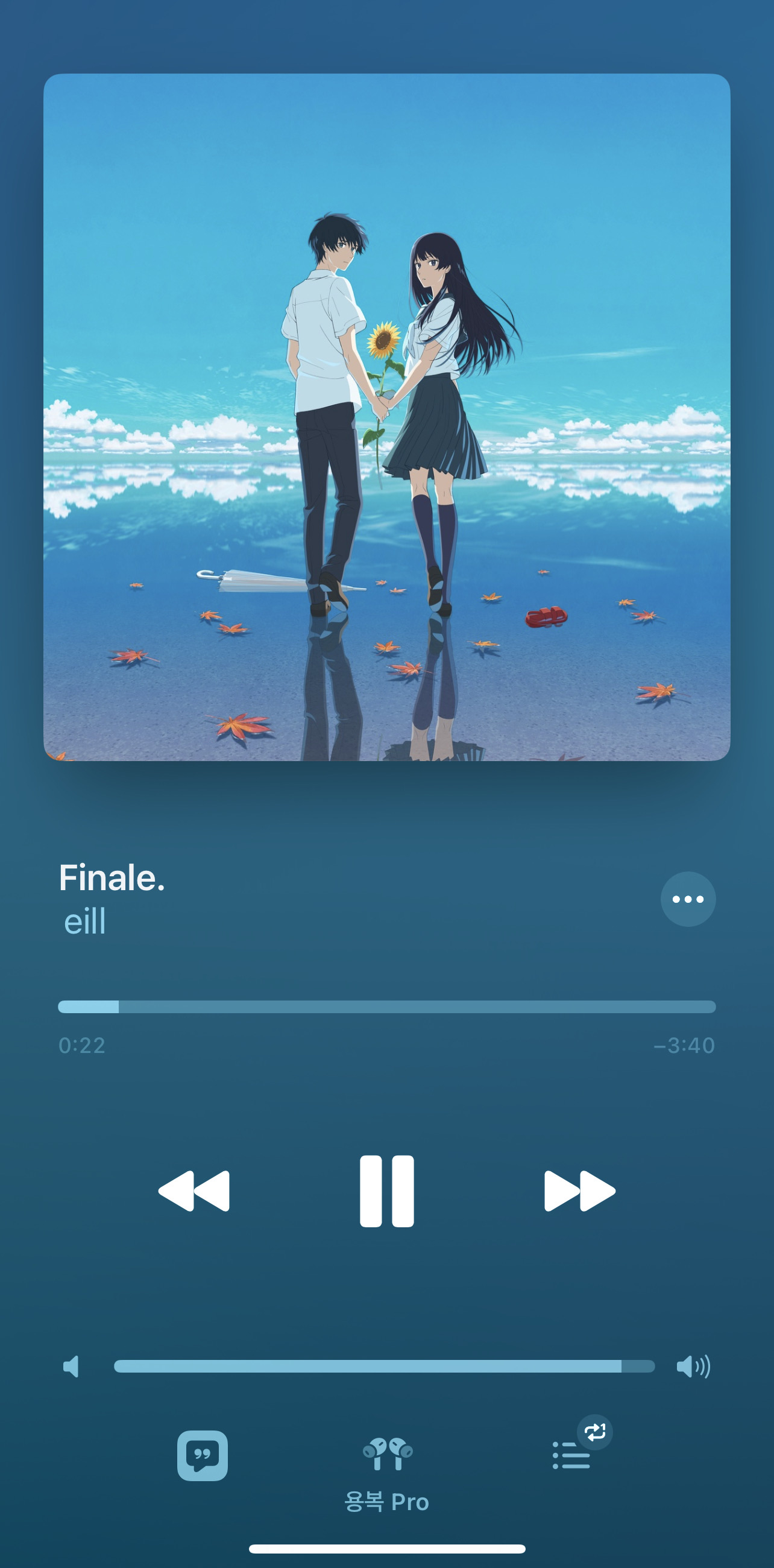This screenshot has width=774, height=1568.
Task: Go back to the previous track
Action: pyautogui.click(x=193, y=1190)
